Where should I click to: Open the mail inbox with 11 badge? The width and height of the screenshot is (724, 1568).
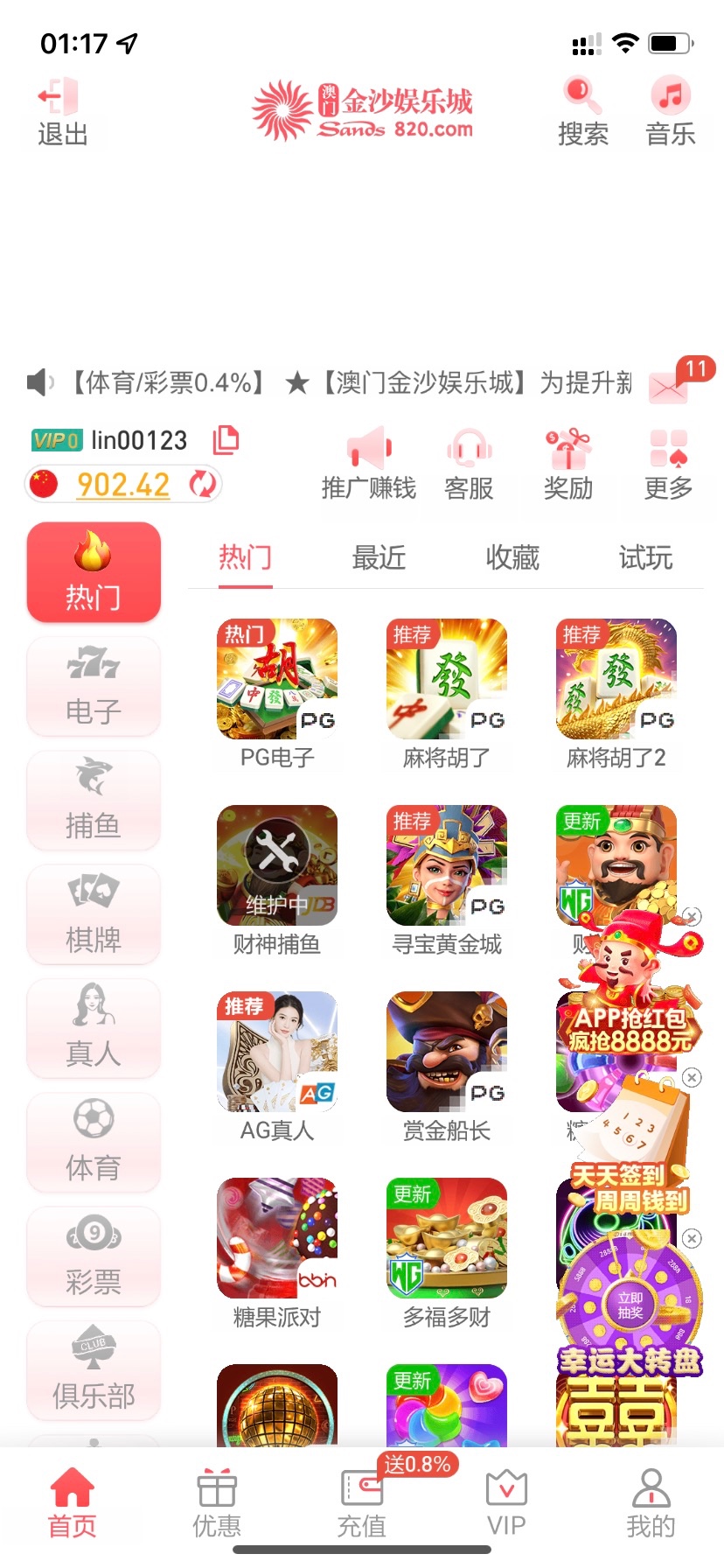[671, 383]
